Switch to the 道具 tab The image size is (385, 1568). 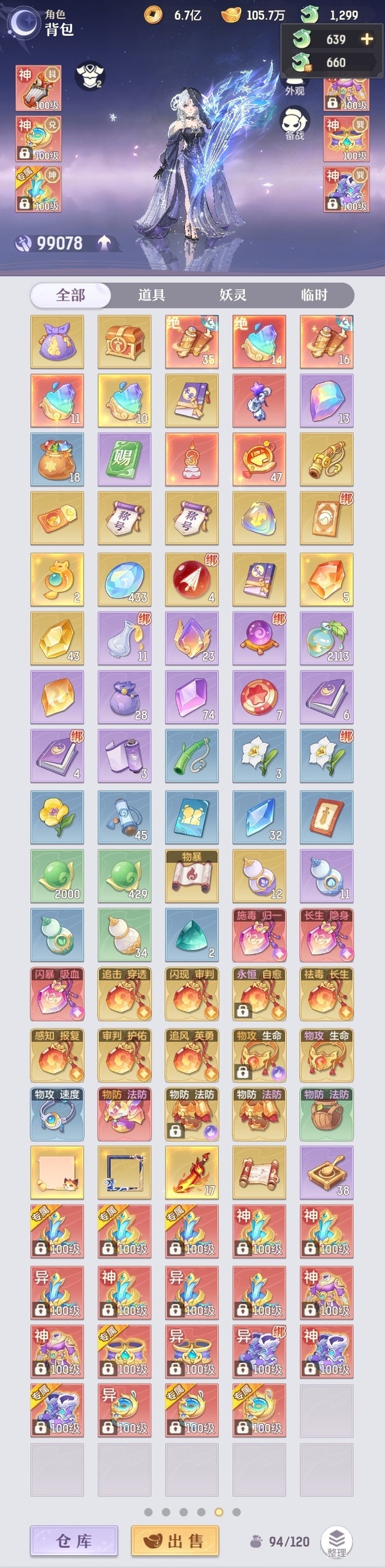coord(151,295)
